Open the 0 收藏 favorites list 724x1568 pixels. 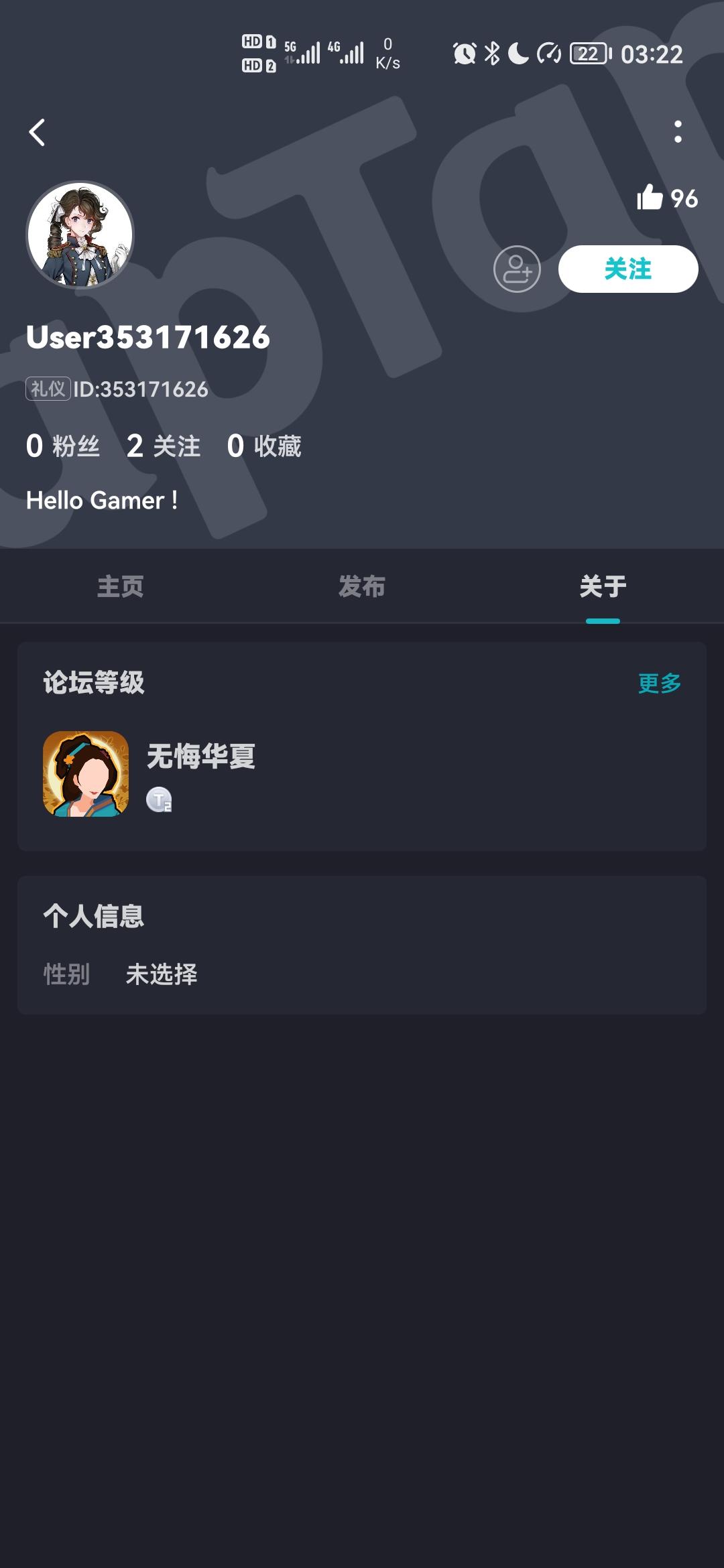point(264,446)
